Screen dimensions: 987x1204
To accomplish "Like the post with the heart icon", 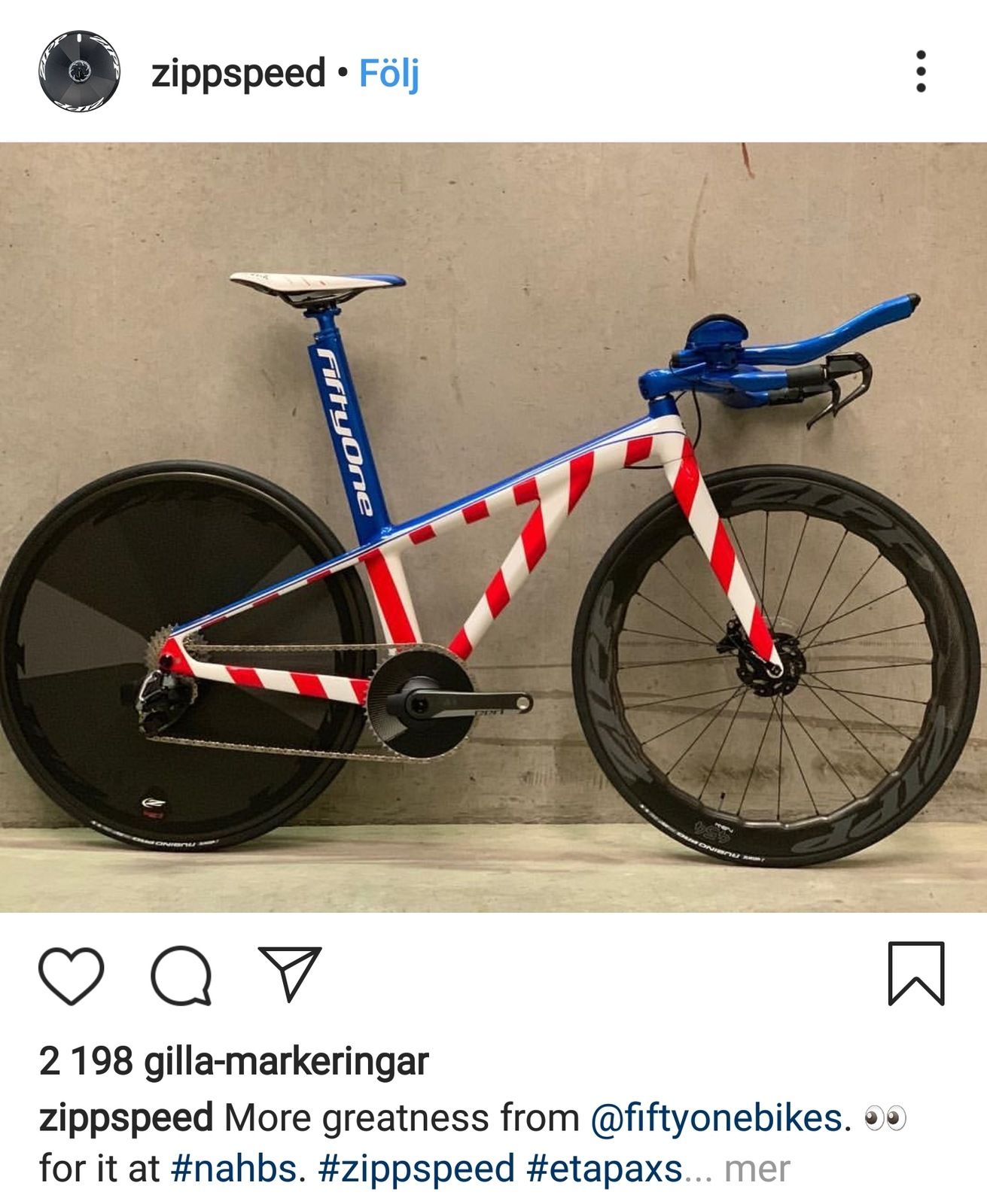I will [71, 975].
